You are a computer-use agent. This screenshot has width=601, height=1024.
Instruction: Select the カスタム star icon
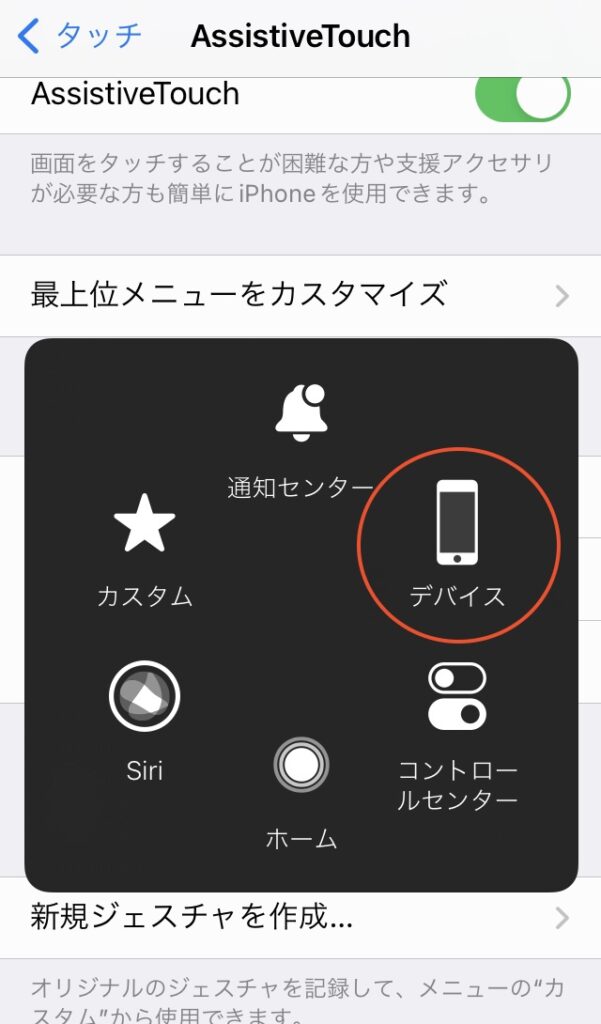point(144,522)
